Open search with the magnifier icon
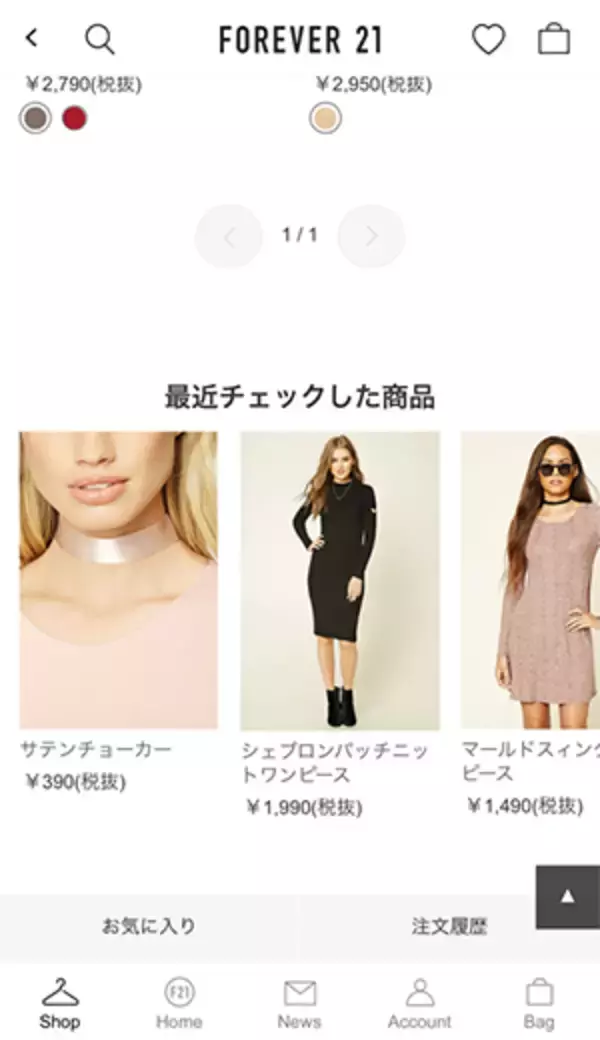This screenshot has height=1040, width=600. [99, 39]
